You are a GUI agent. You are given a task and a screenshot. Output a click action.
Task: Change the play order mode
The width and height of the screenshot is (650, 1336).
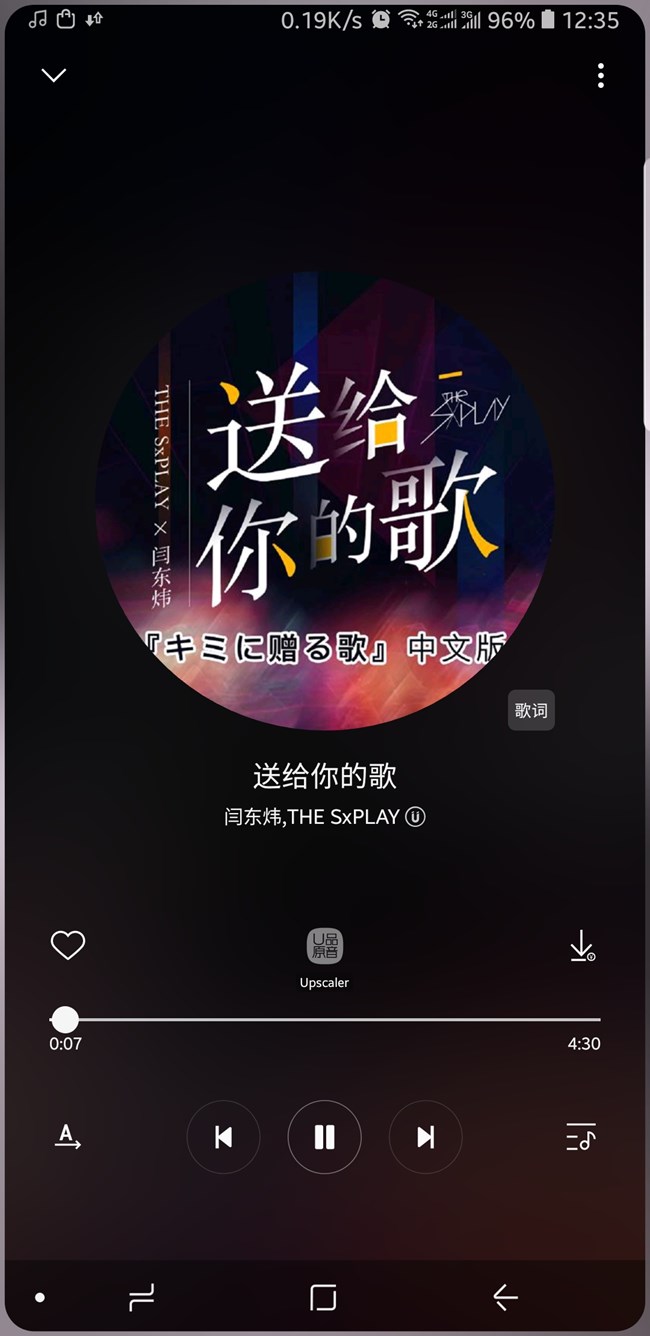68,1137
